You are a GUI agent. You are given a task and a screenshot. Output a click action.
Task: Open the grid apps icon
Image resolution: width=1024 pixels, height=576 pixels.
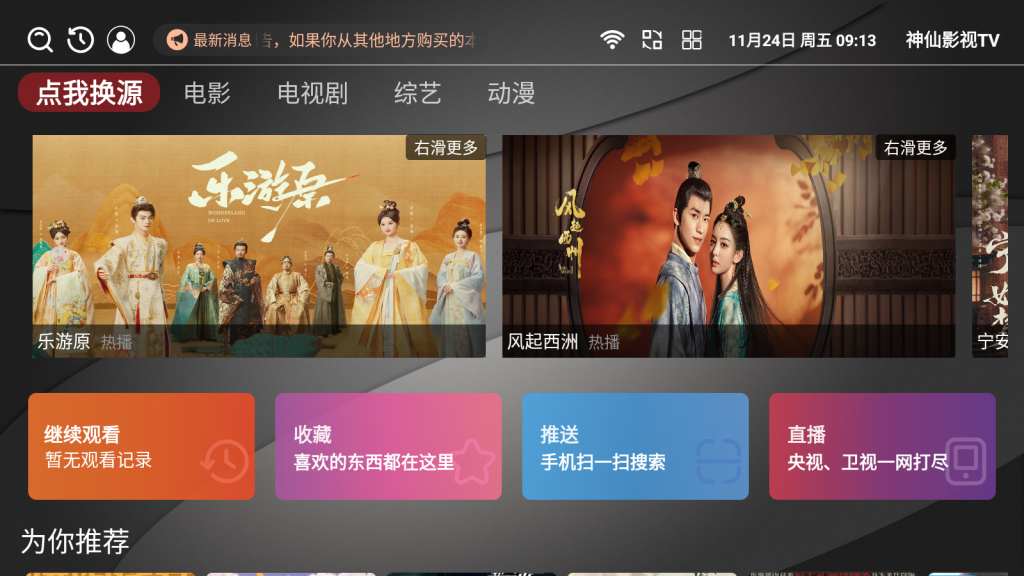point(692,40)
